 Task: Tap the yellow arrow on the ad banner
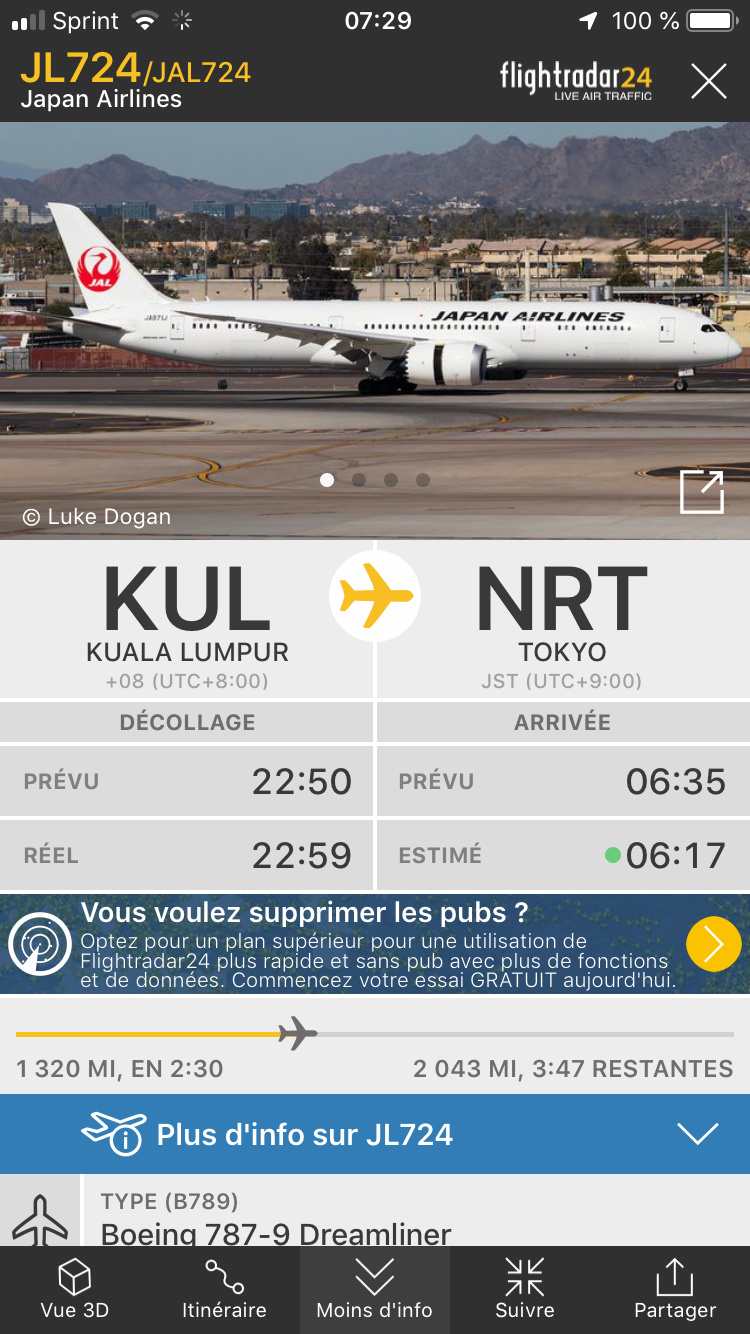(x=713, y=944)
